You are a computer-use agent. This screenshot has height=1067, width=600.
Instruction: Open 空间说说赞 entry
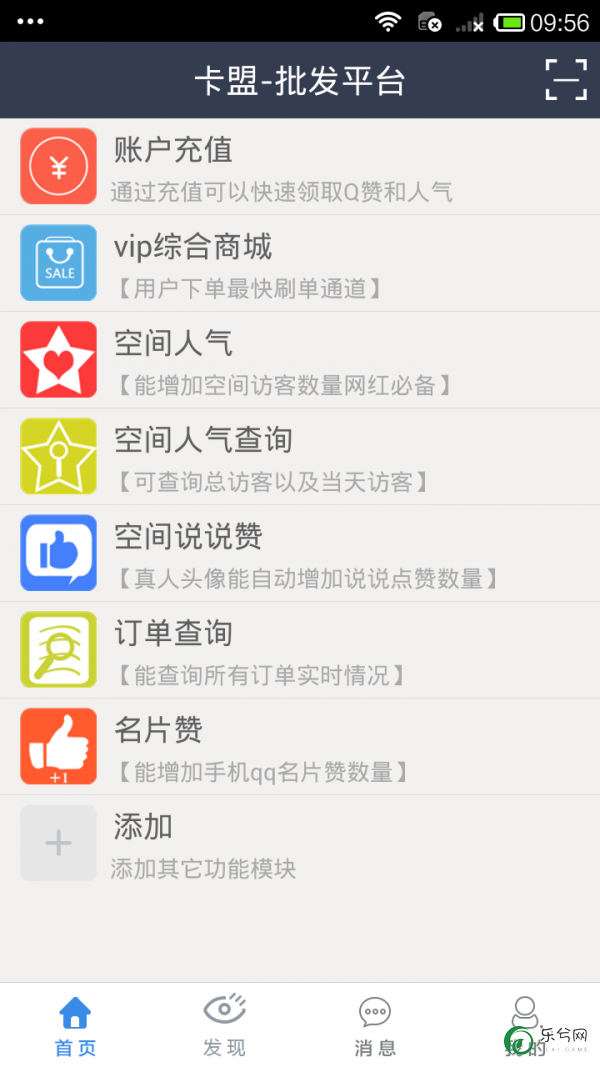[300, 553]
